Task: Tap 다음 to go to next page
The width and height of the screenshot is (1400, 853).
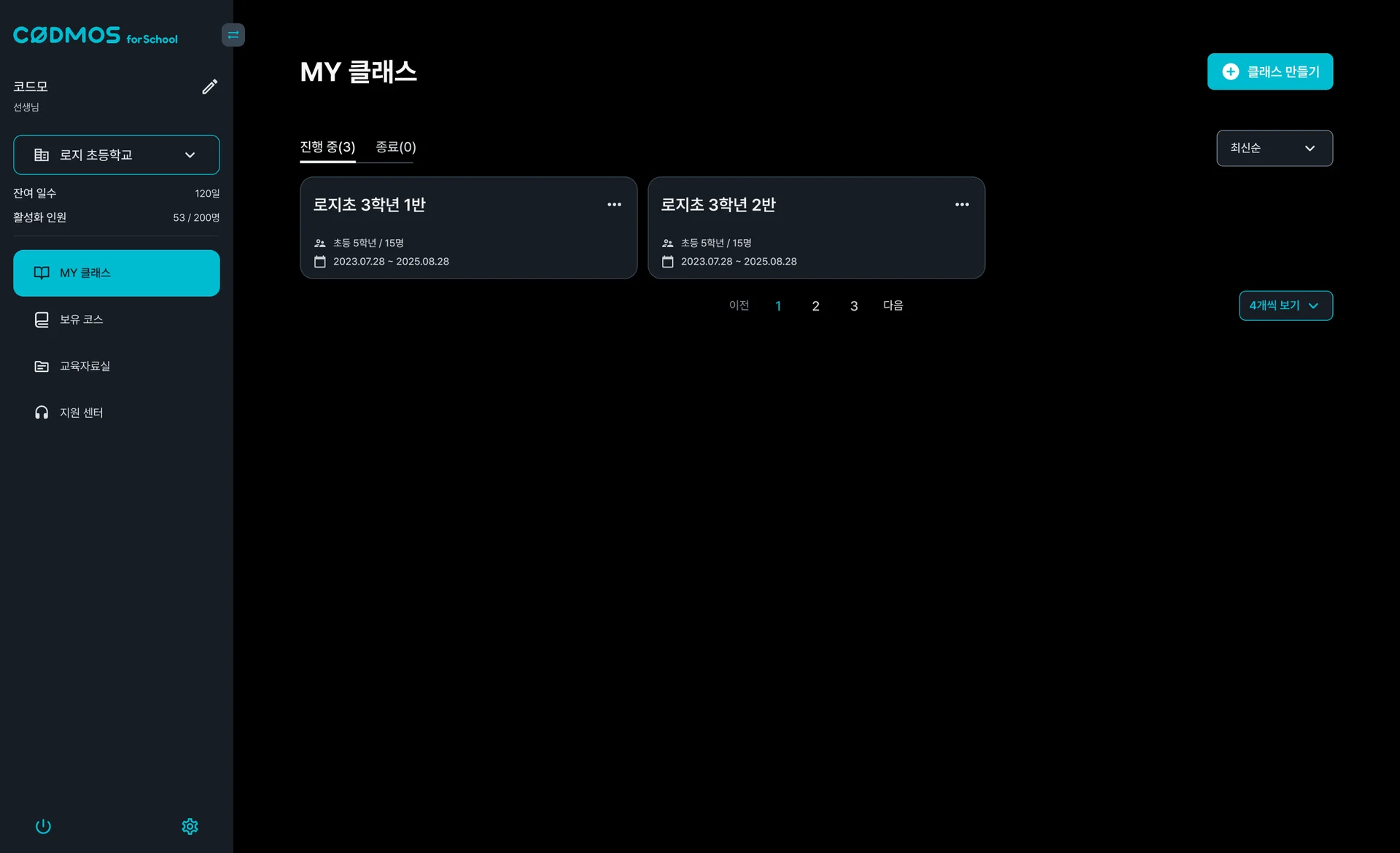Action: click(x=892, y=305)
